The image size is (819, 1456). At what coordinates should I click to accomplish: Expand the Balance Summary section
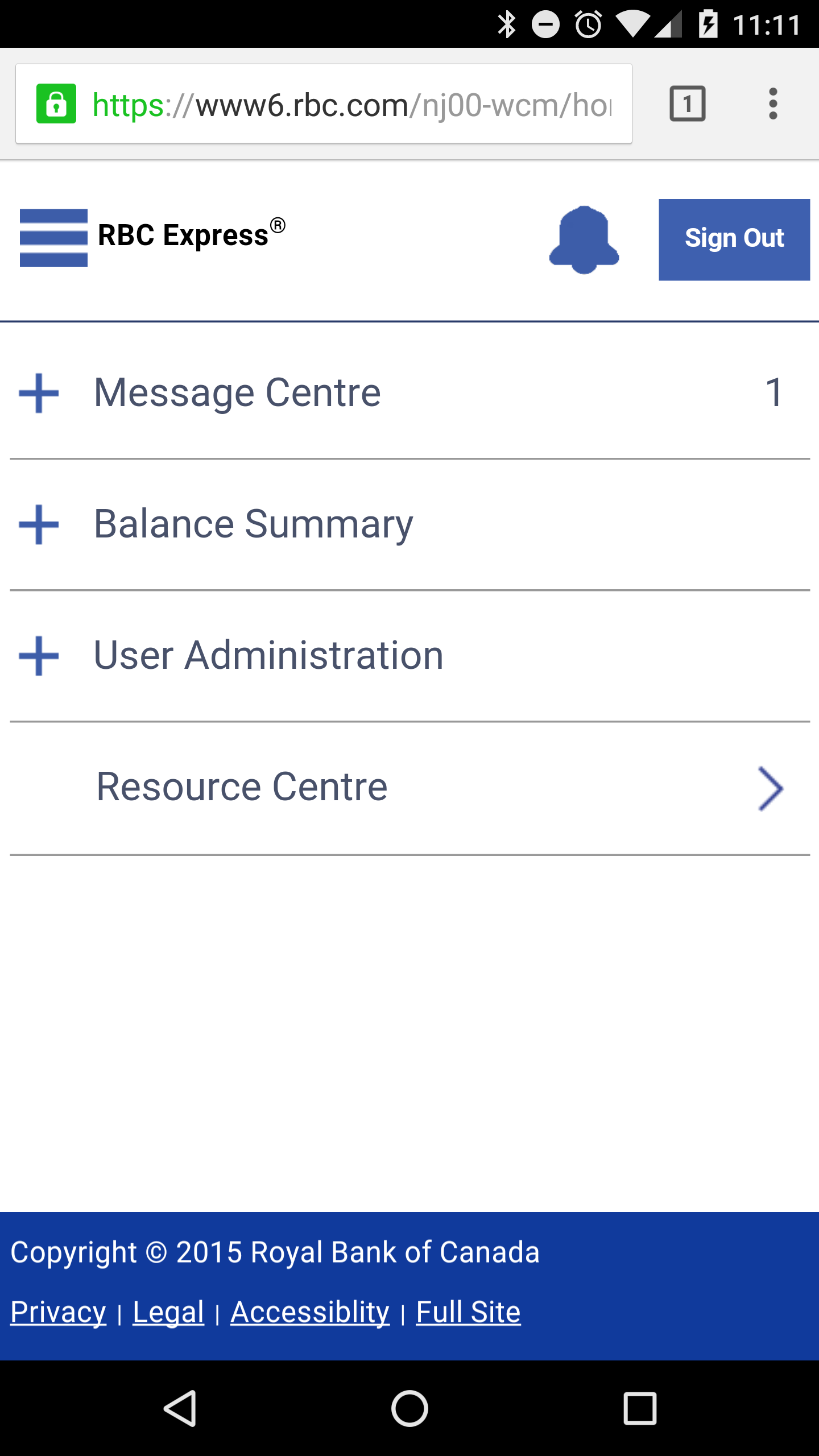[x=39, y=524]
